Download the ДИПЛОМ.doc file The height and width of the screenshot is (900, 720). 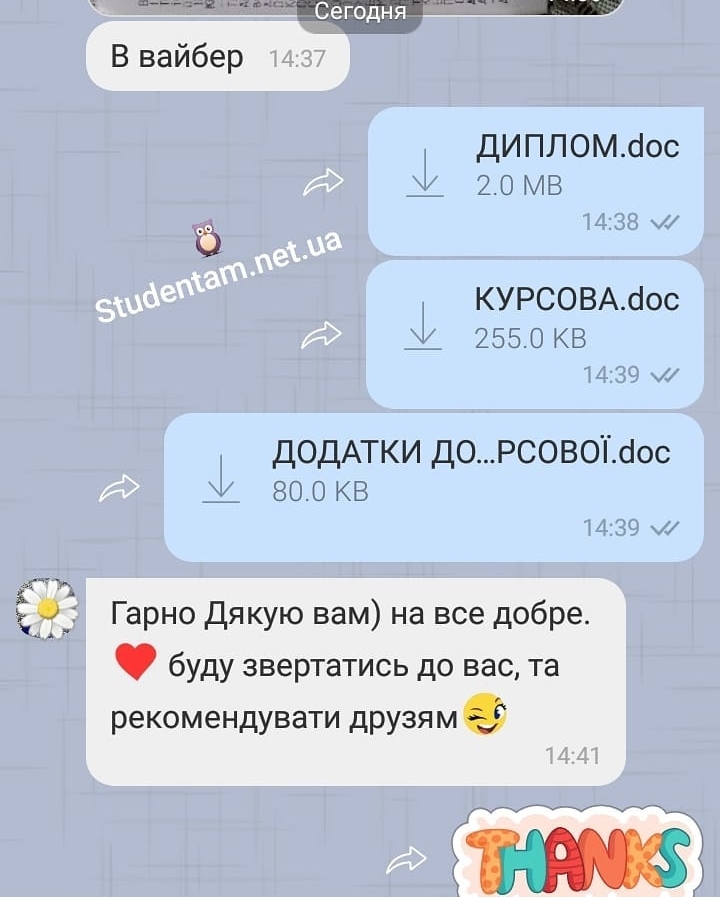(425, 172)
